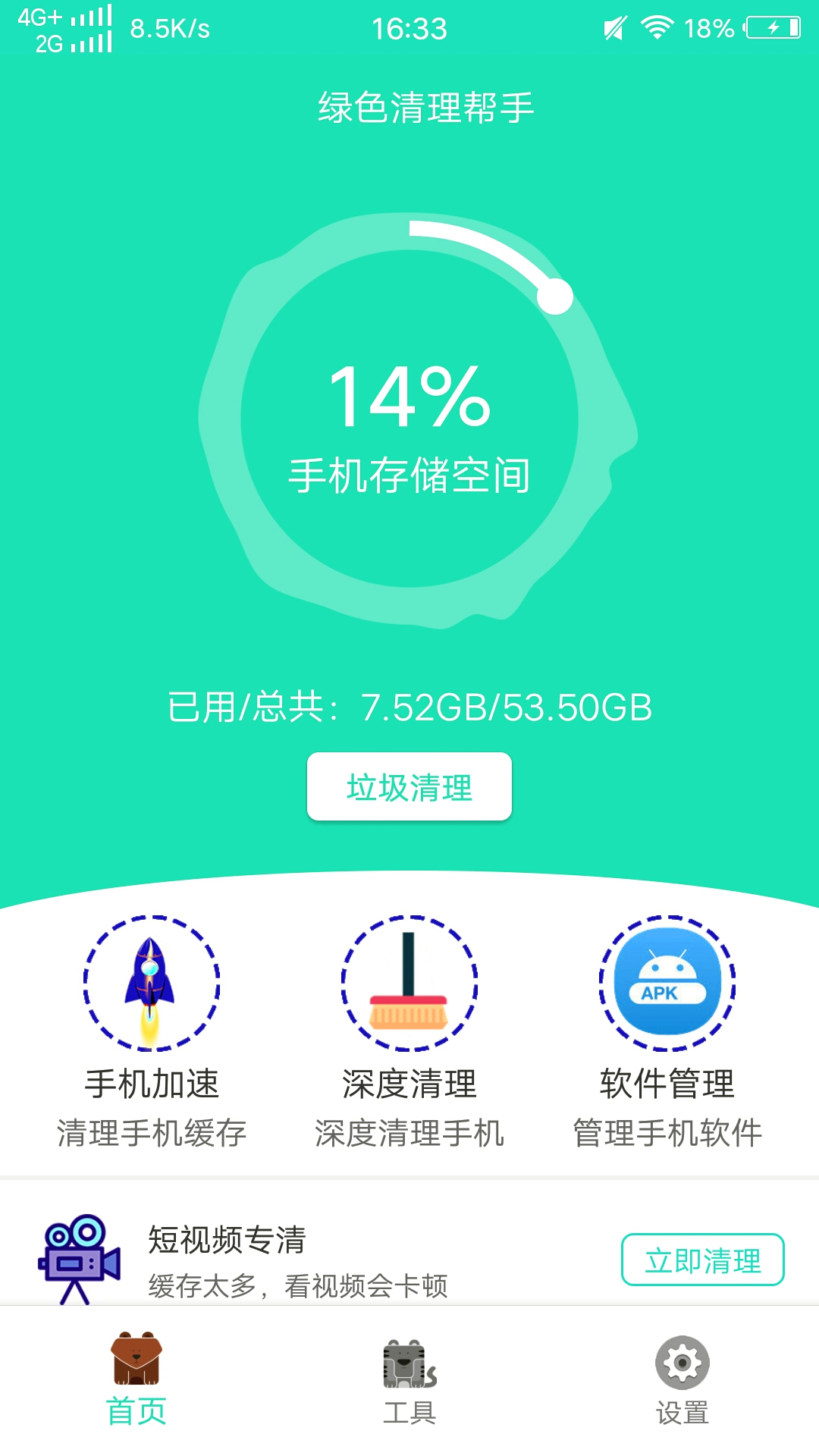Go to the 设置 tab
Screen dimensions: 819x1456
click(x=682, y=1380)
